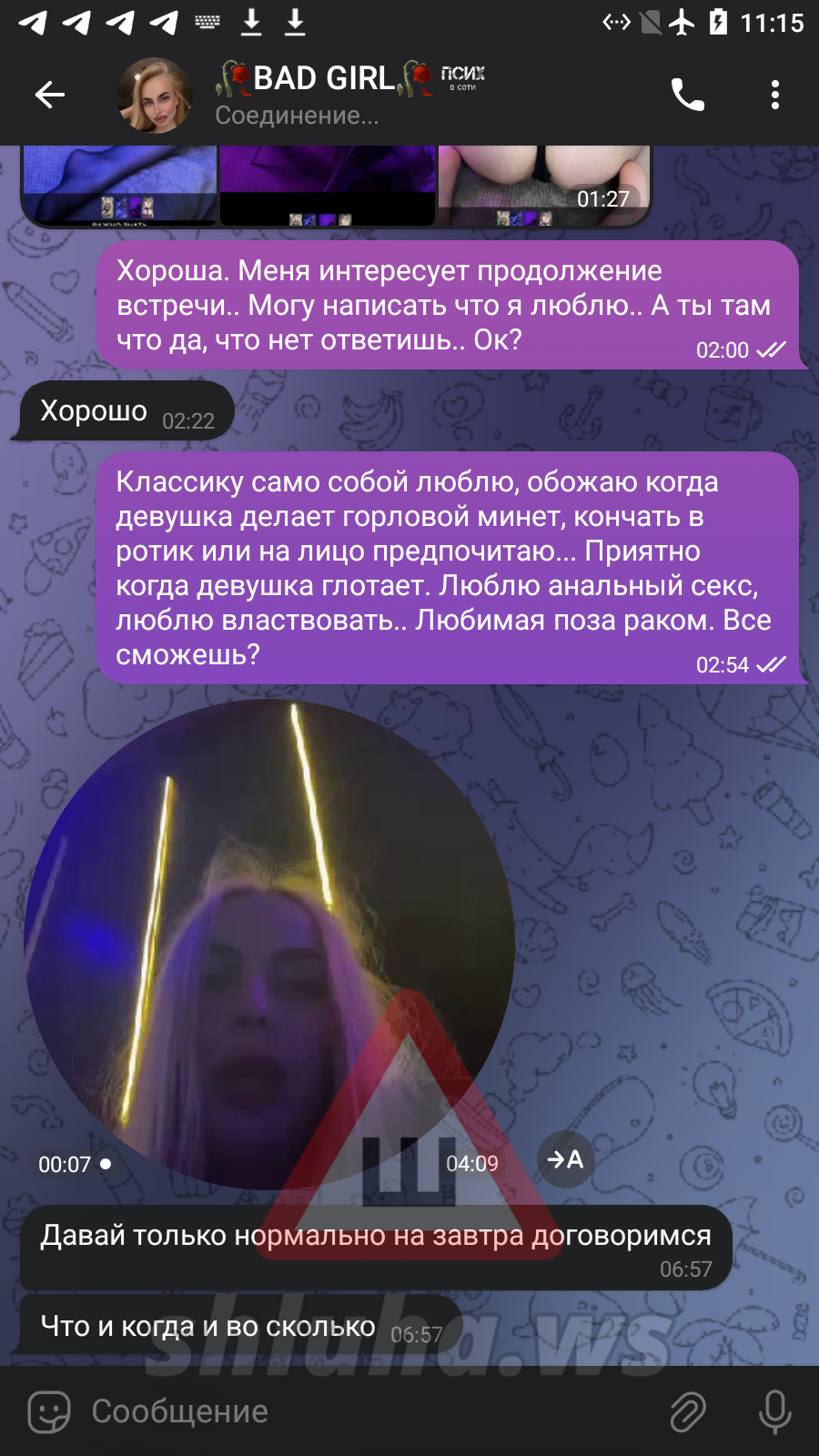
Task: Open the three-dot overflow menu
Action: (x=775, y=95)
